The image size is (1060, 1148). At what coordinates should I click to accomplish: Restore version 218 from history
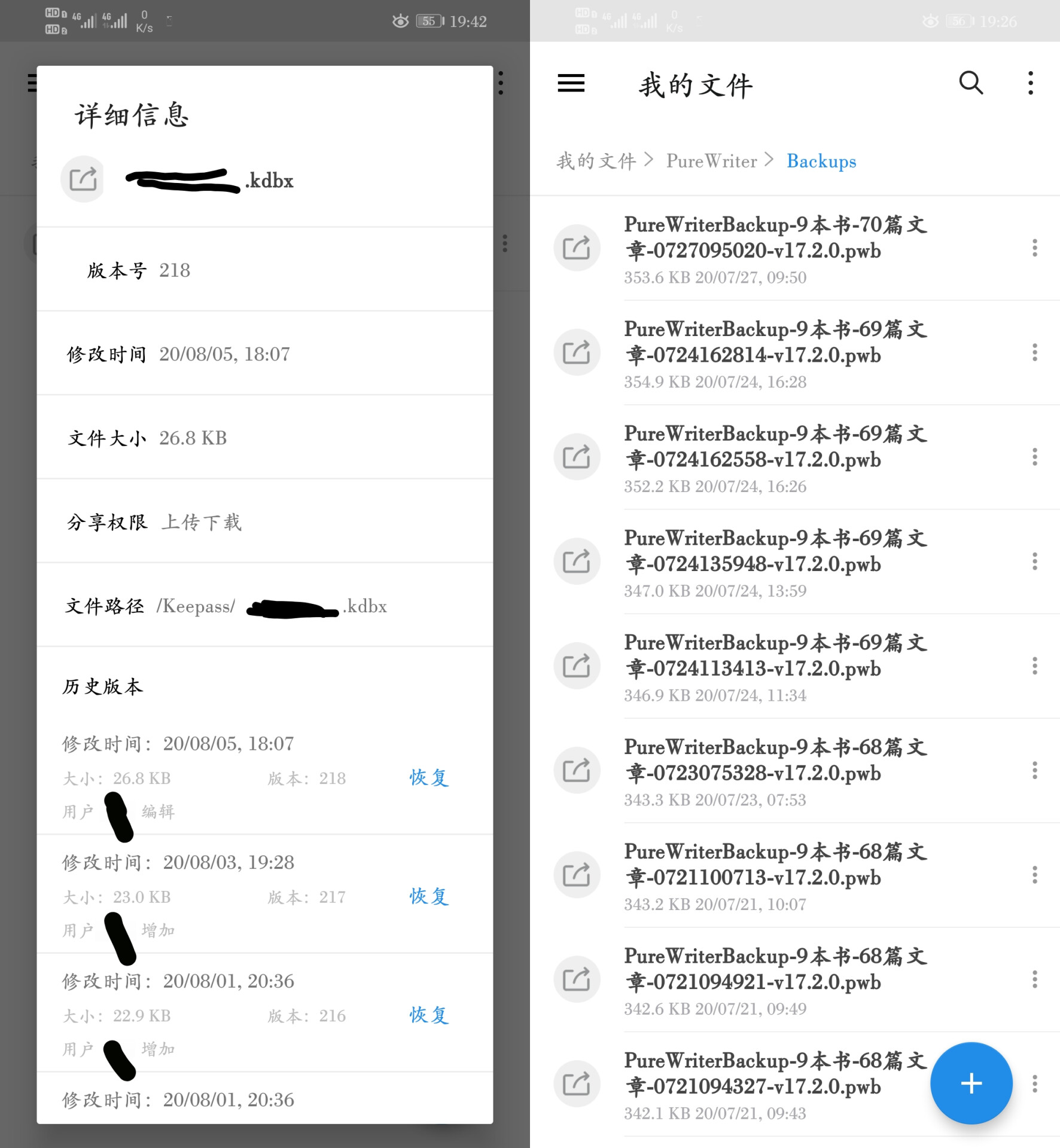(x=429, y=778)
